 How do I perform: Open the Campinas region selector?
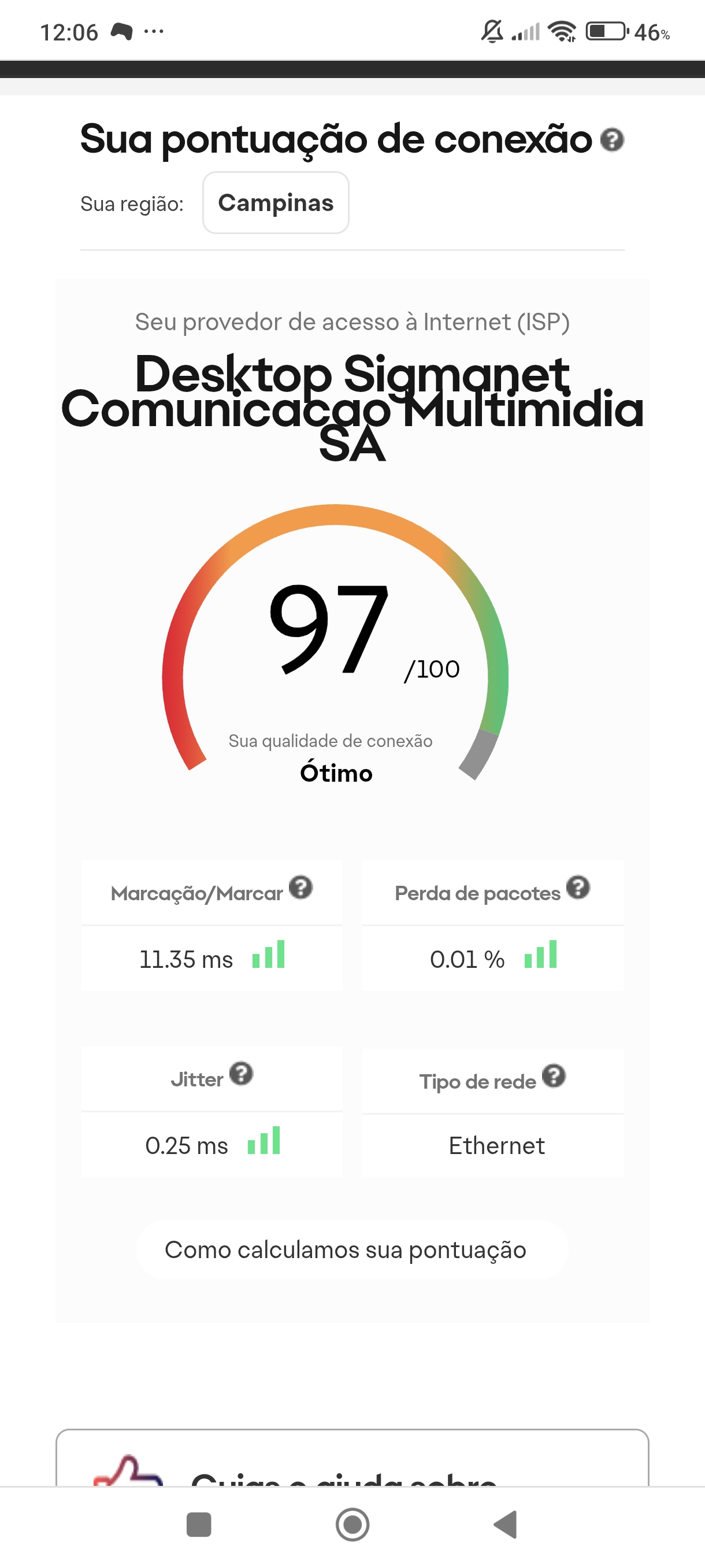click(x=276, y=203)
